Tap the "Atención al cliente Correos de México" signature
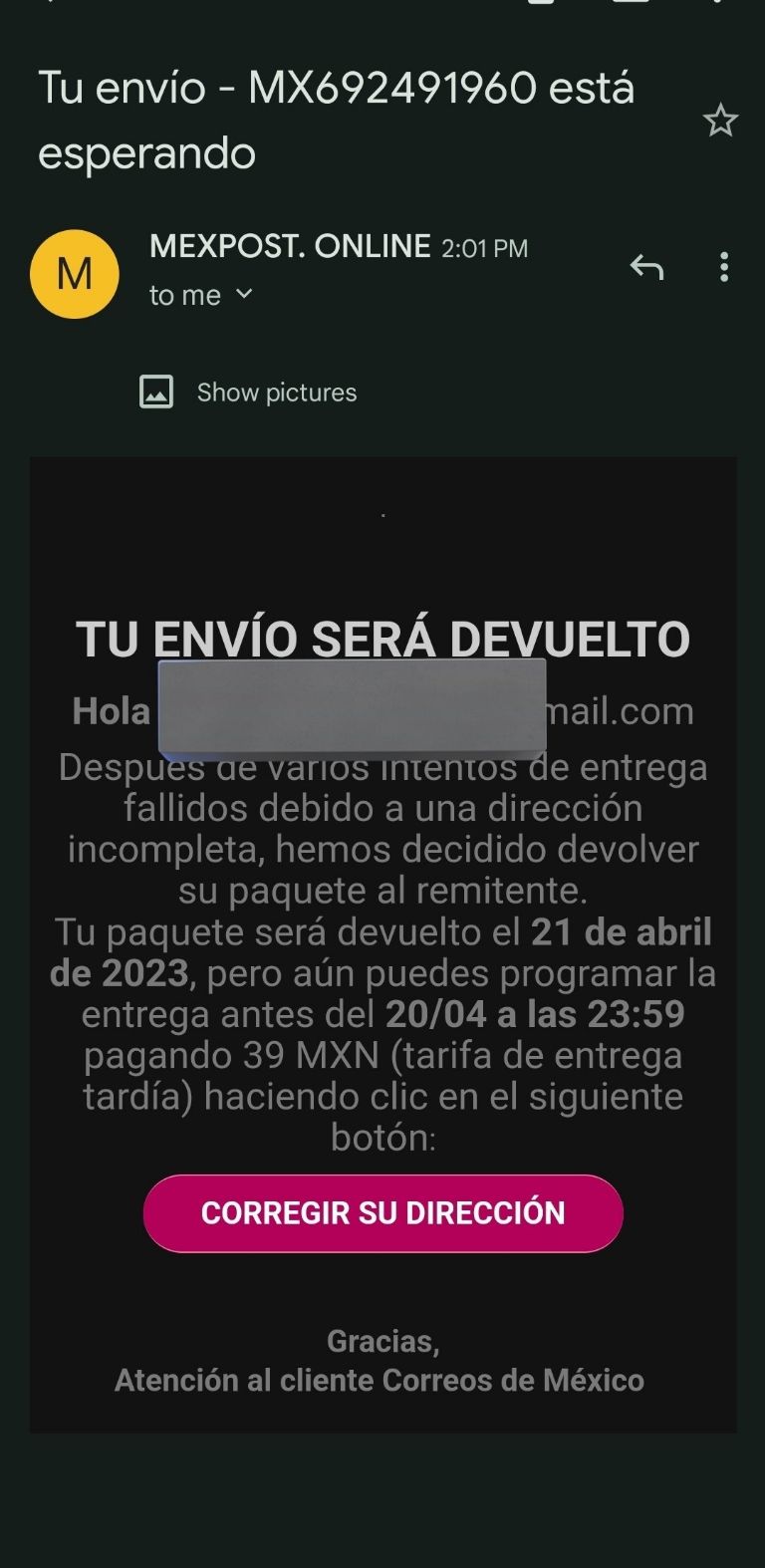This screenshot has height=1568, width=765. tap(382, 1381)
